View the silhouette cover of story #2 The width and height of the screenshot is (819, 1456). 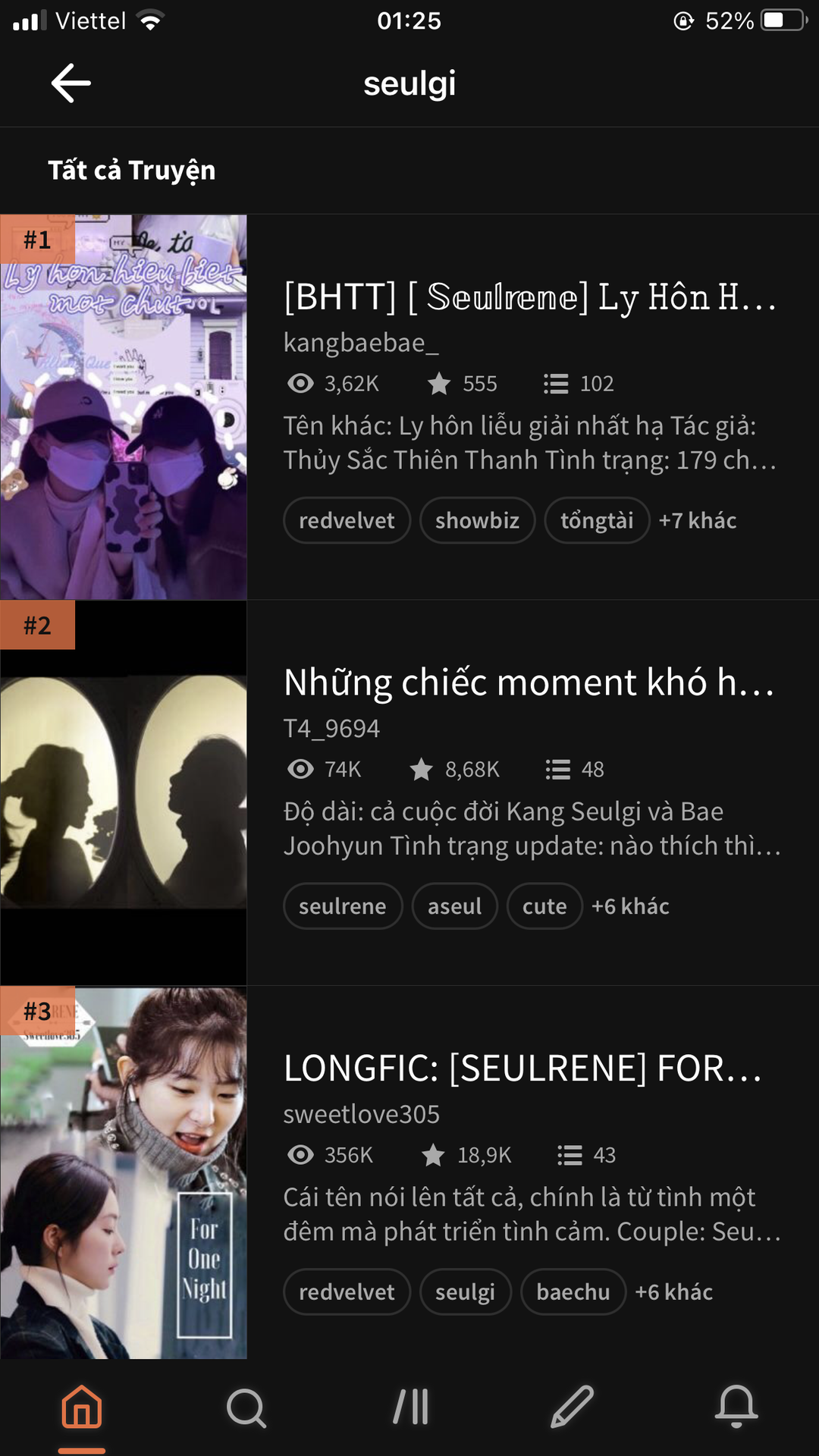click(x=124, y=792)
